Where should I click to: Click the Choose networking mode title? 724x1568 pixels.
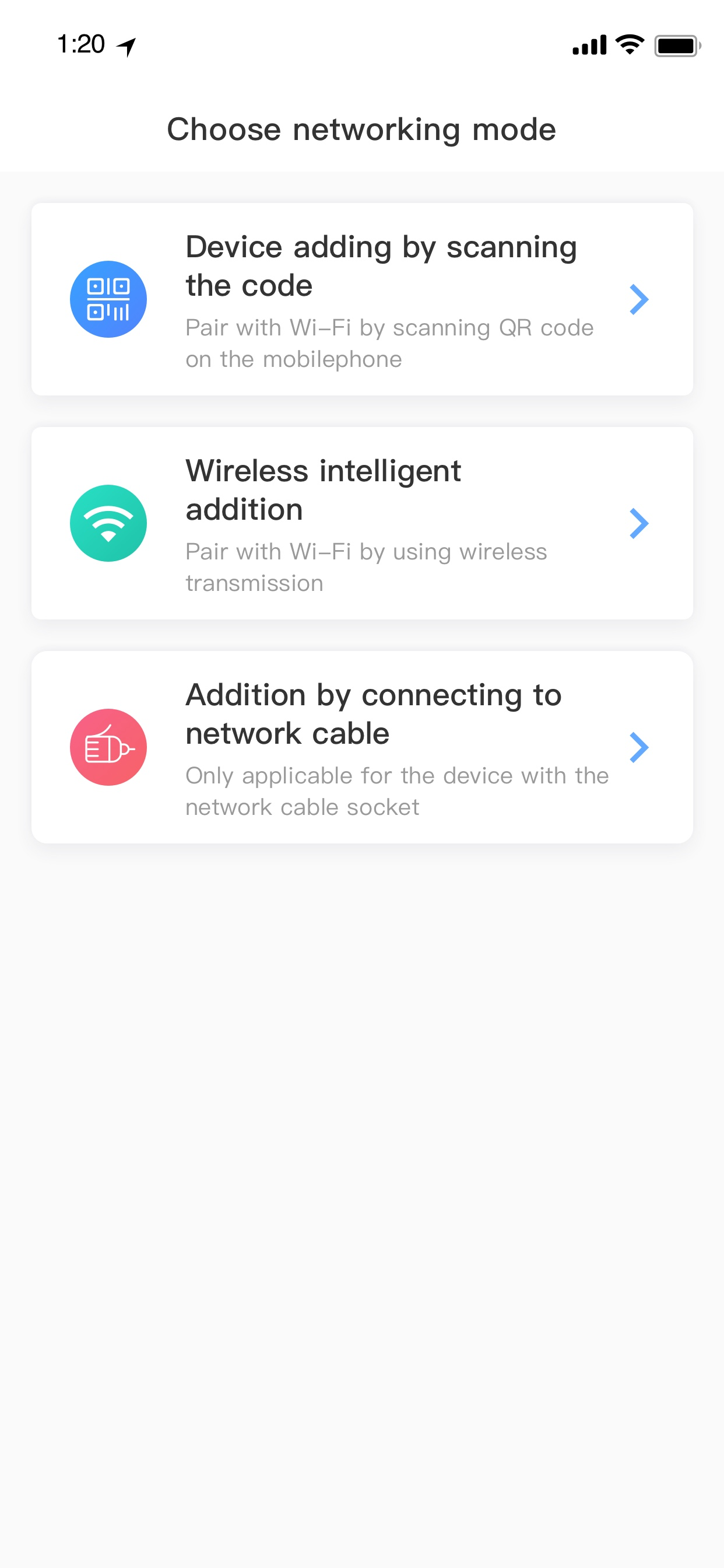coord(362,129)
